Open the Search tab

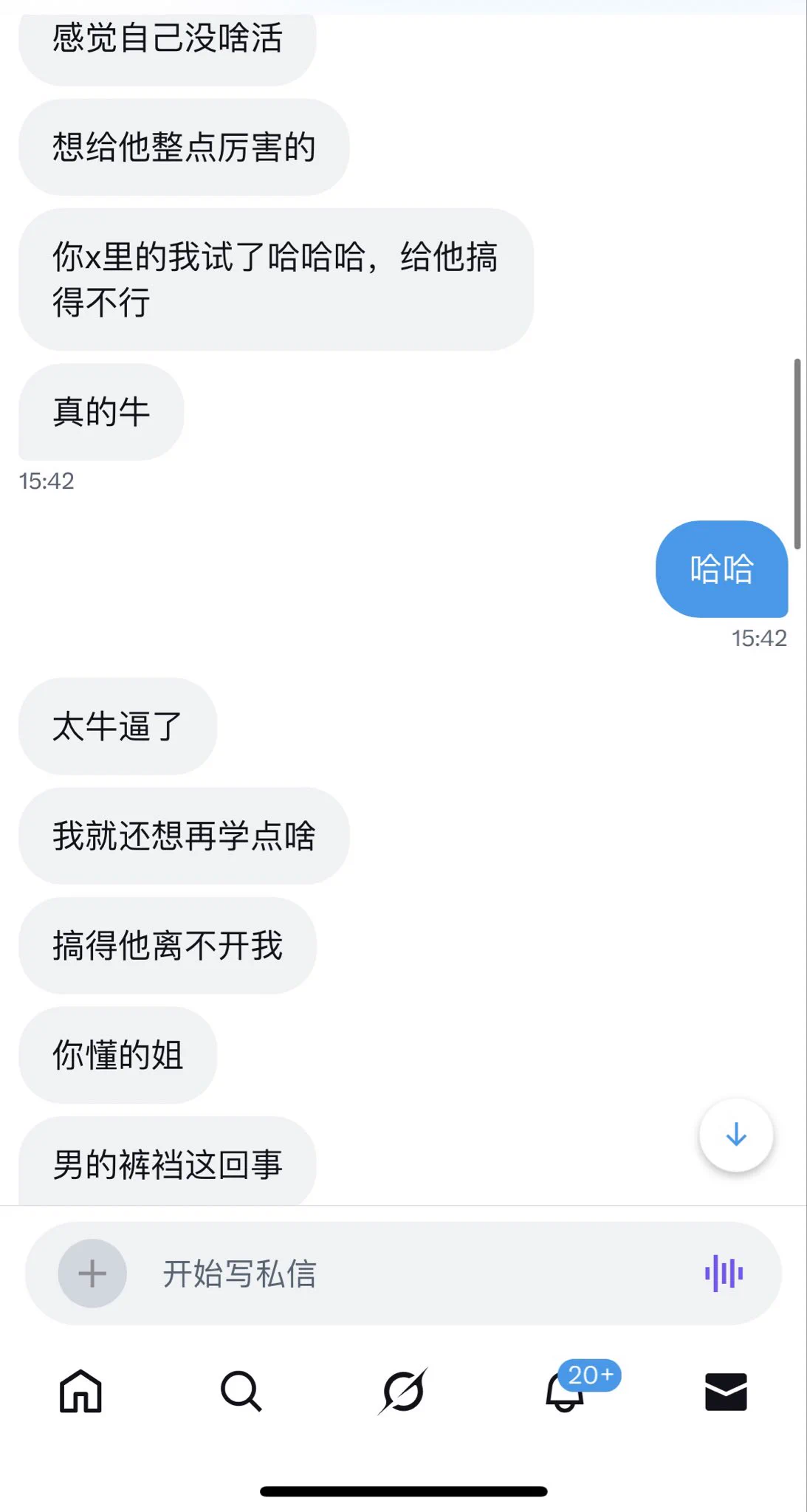tap(241, 1392)
